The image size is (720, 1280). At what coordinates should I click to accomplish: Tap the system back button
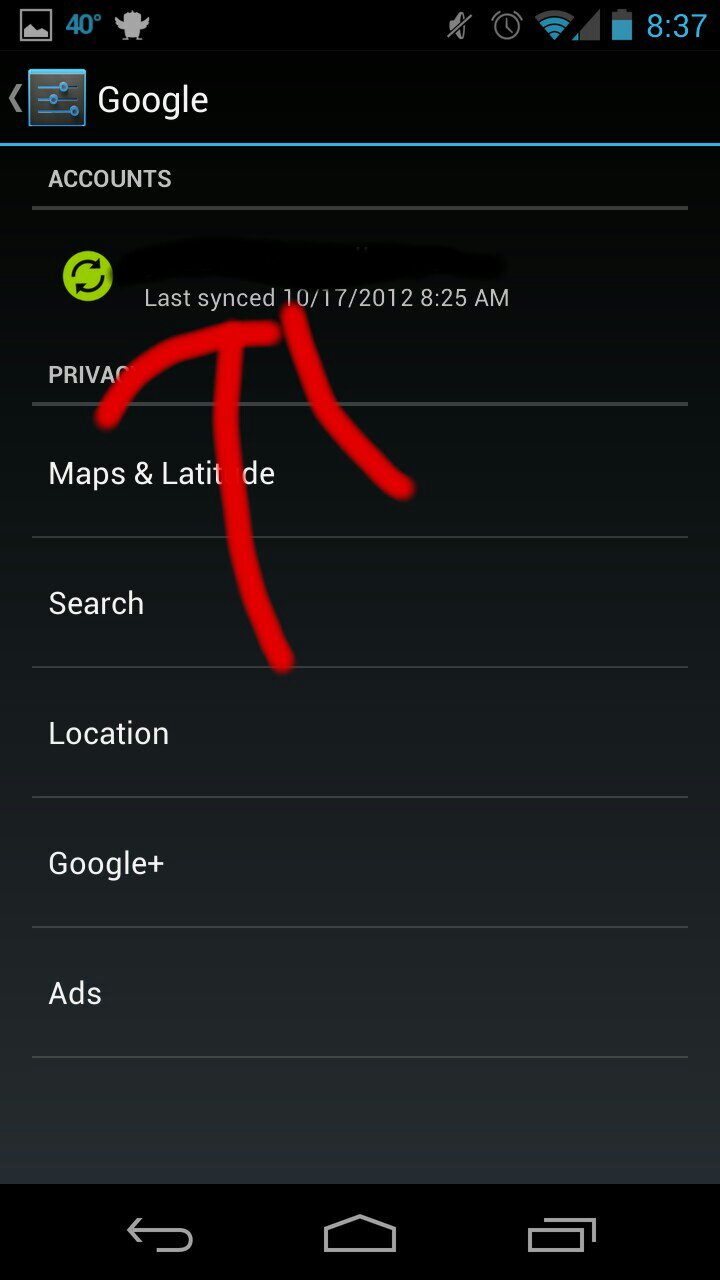pyautogui.click(x=160, y=1234)
